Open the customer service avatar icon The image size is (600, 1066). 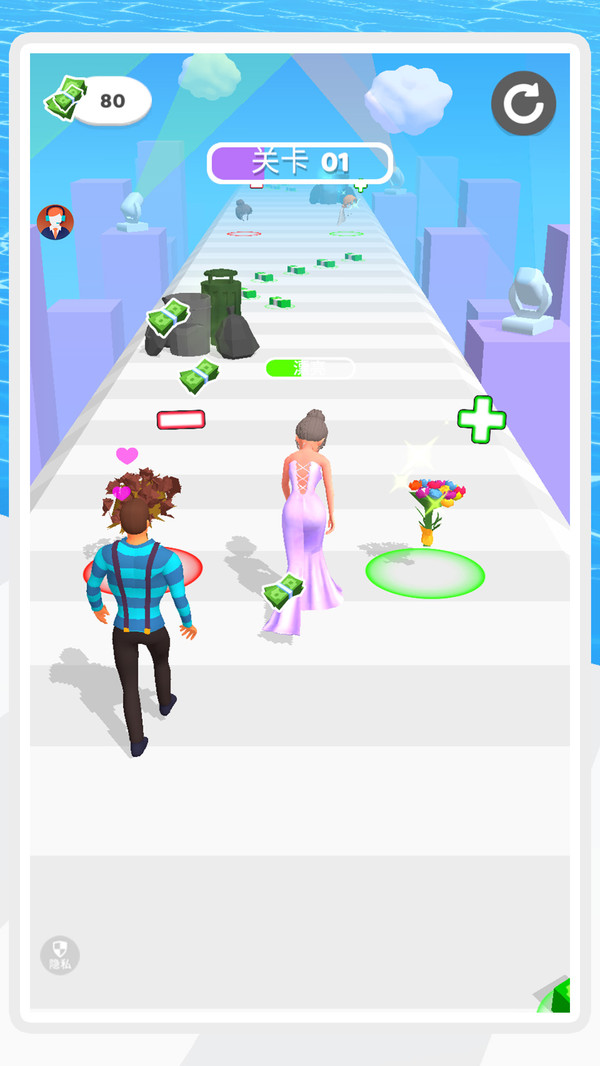pos(55,221)
